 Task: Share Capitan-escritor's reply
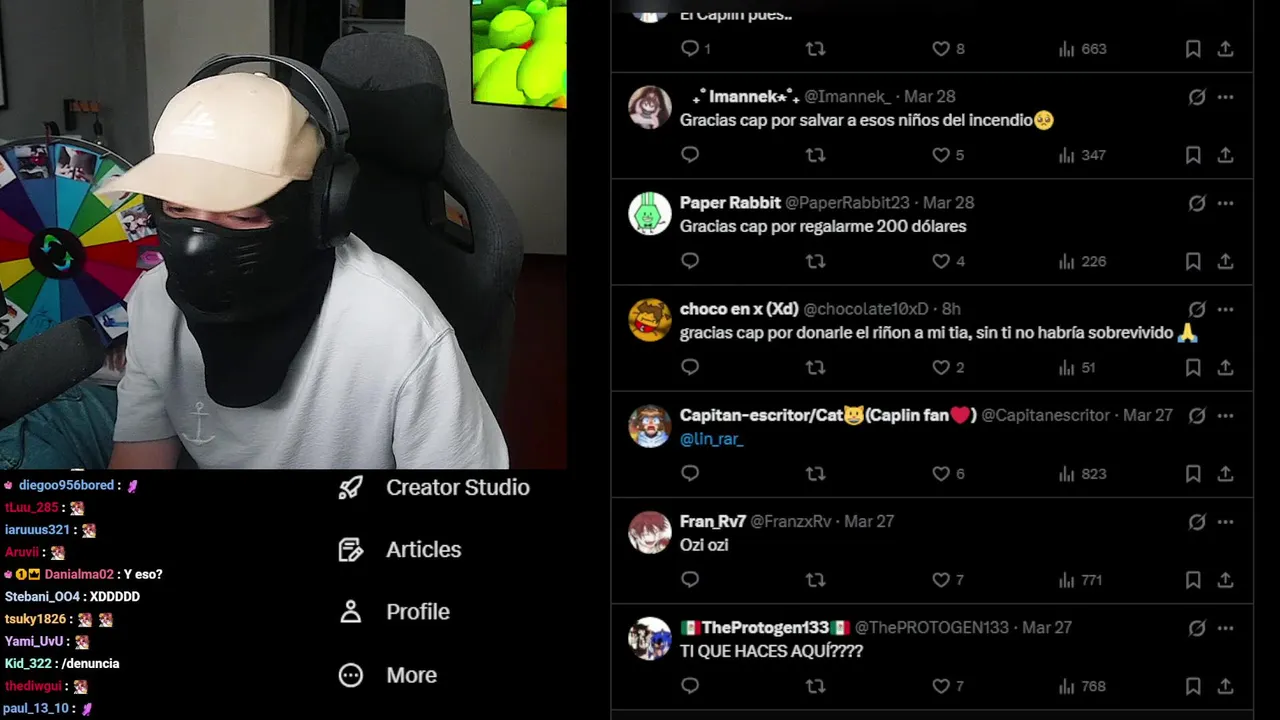coord(1225,474)
